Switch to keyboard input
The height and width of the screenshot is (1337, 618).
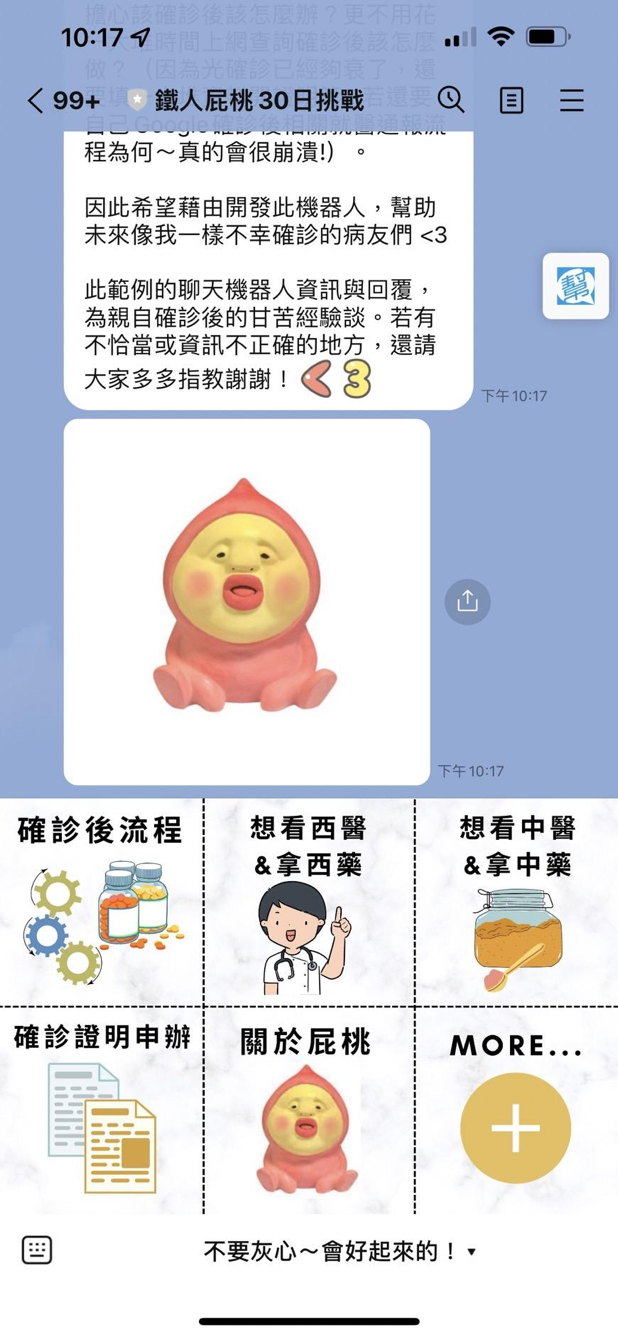click(37, 1249)
